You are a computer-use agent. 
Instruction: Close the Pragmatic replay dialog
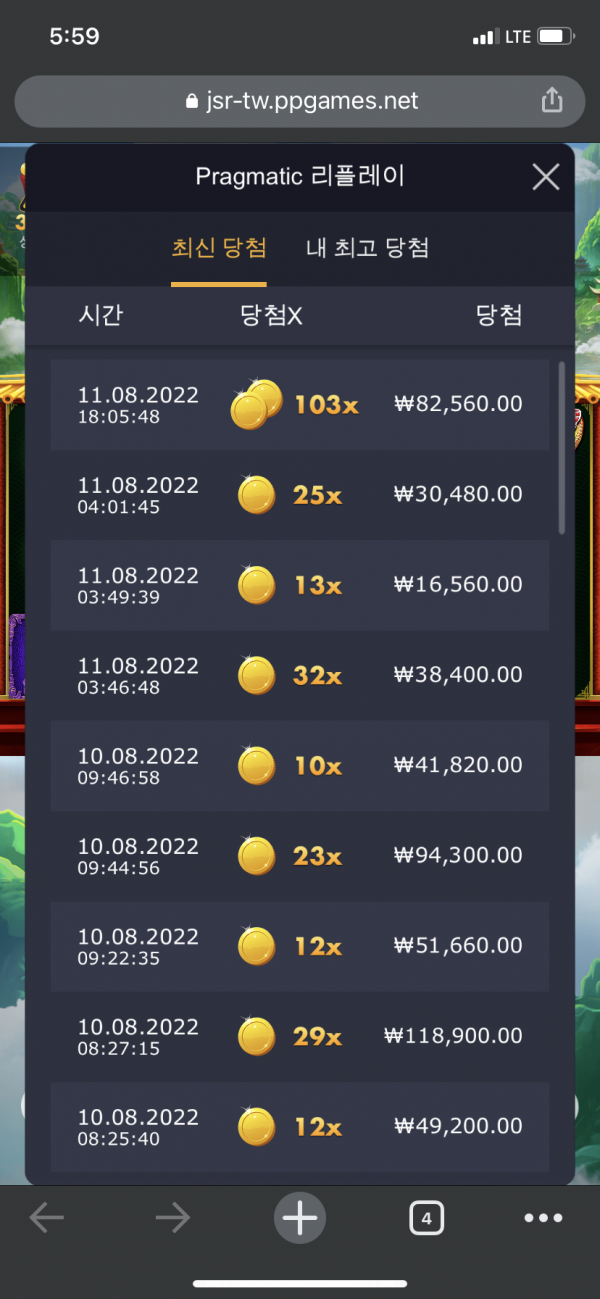pyautogui.click(x=545, y=178)
